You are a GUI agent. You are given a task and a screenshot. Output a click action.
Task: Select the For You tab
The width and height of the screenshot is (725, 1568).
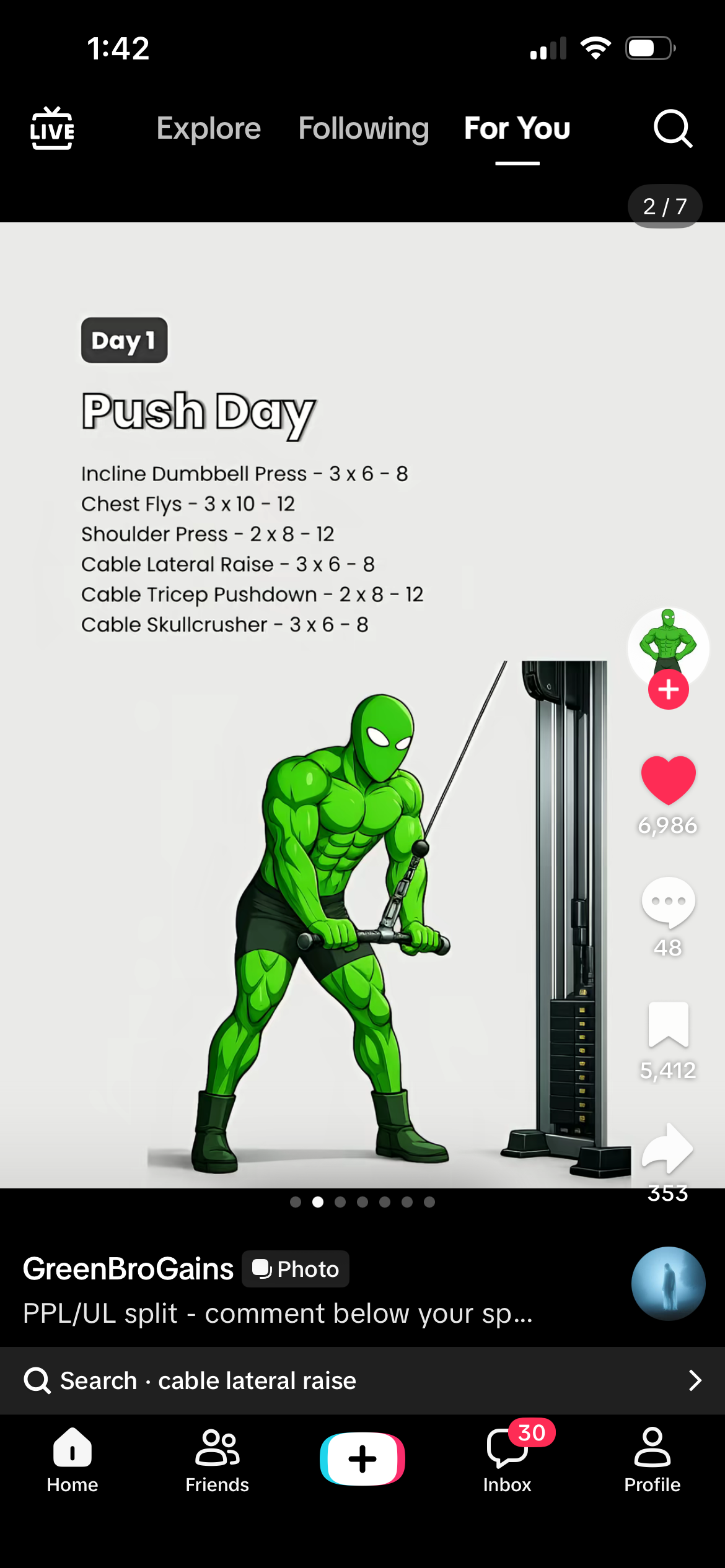click(x=517, y=129)
